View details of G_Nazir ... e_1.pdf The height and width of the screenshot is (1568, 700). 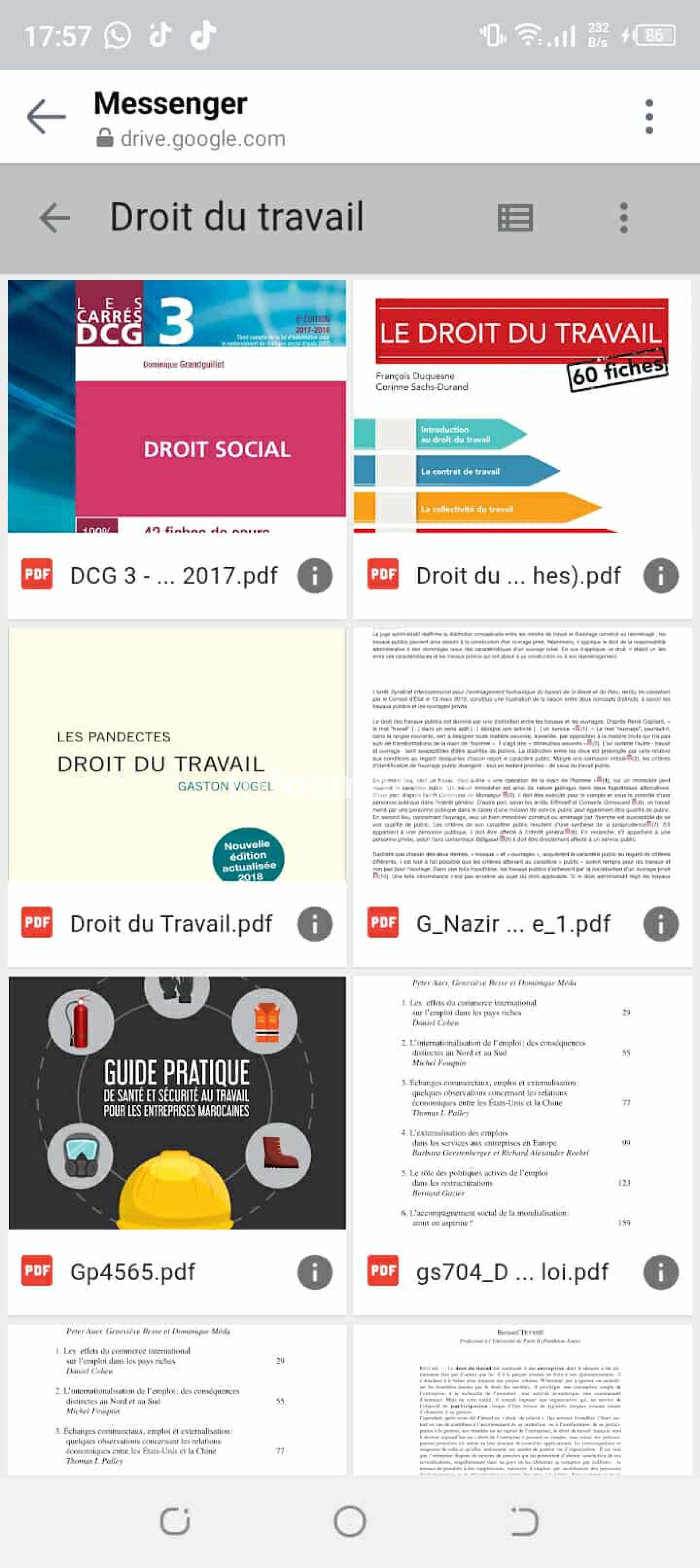tap(660, 924)
